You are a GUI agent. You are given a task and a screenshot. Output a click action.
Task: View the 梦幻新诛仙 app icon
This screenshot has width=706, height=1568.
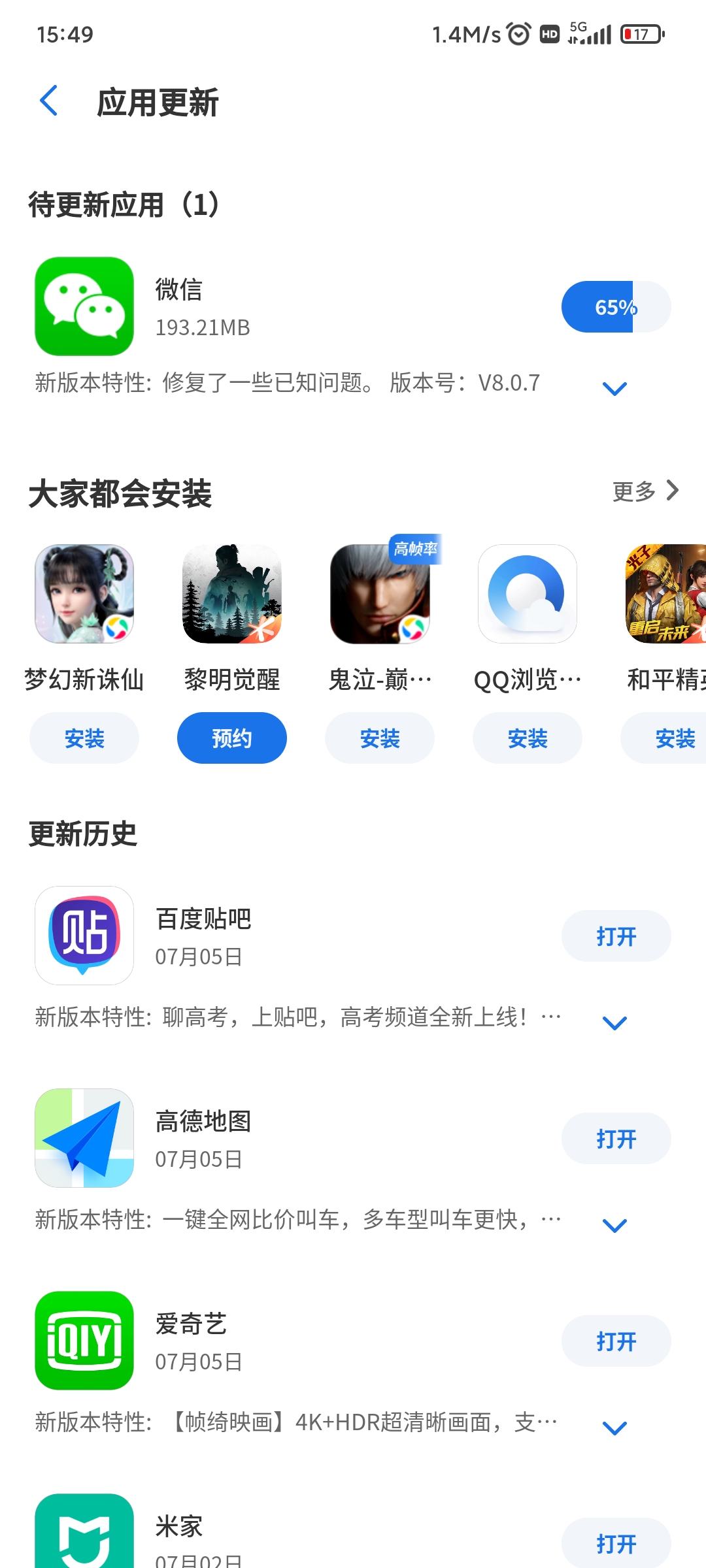[x=84, y=594]
